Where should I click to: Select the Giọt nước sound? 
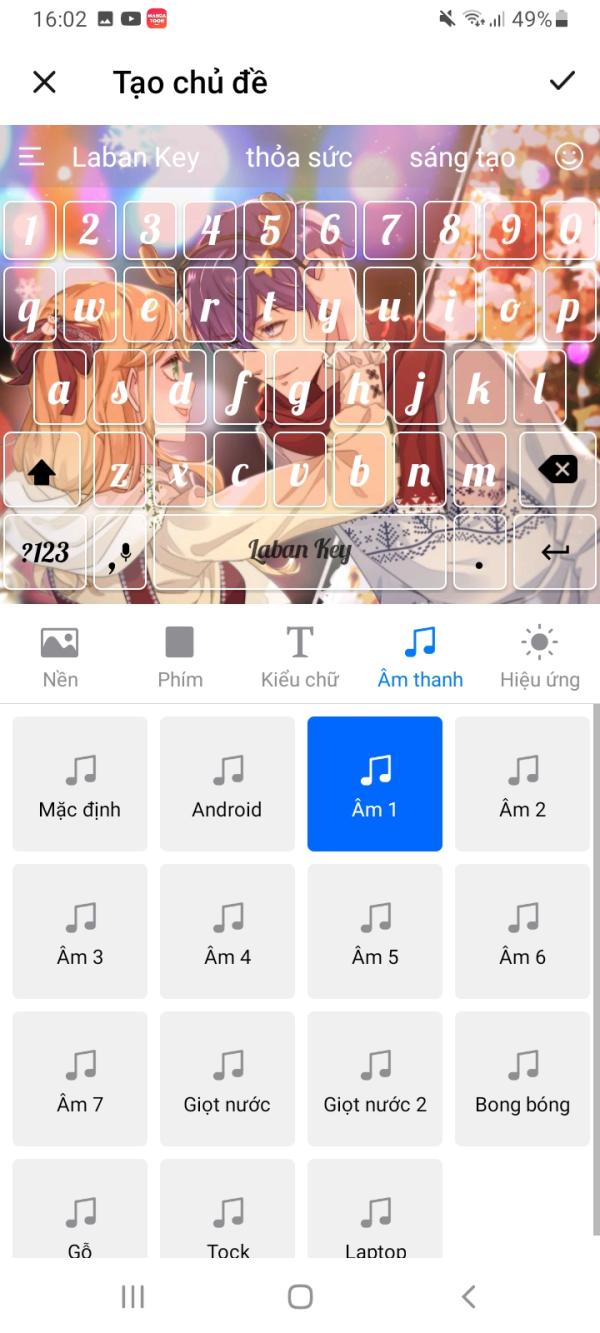point(227,1079)
